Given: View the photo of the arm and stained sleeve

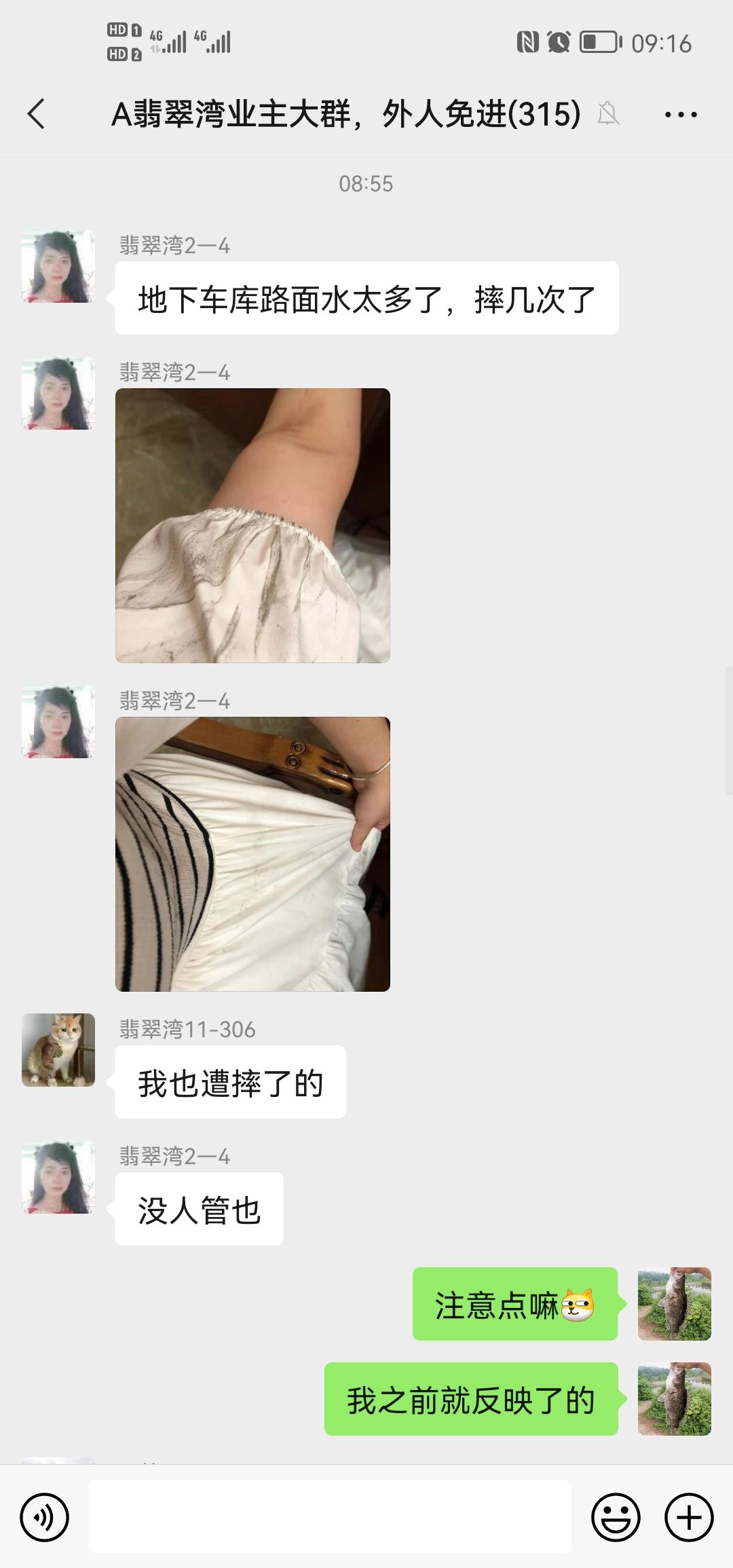Looking at the screenshot, I should pyautogui.click(x=252, y=525).
